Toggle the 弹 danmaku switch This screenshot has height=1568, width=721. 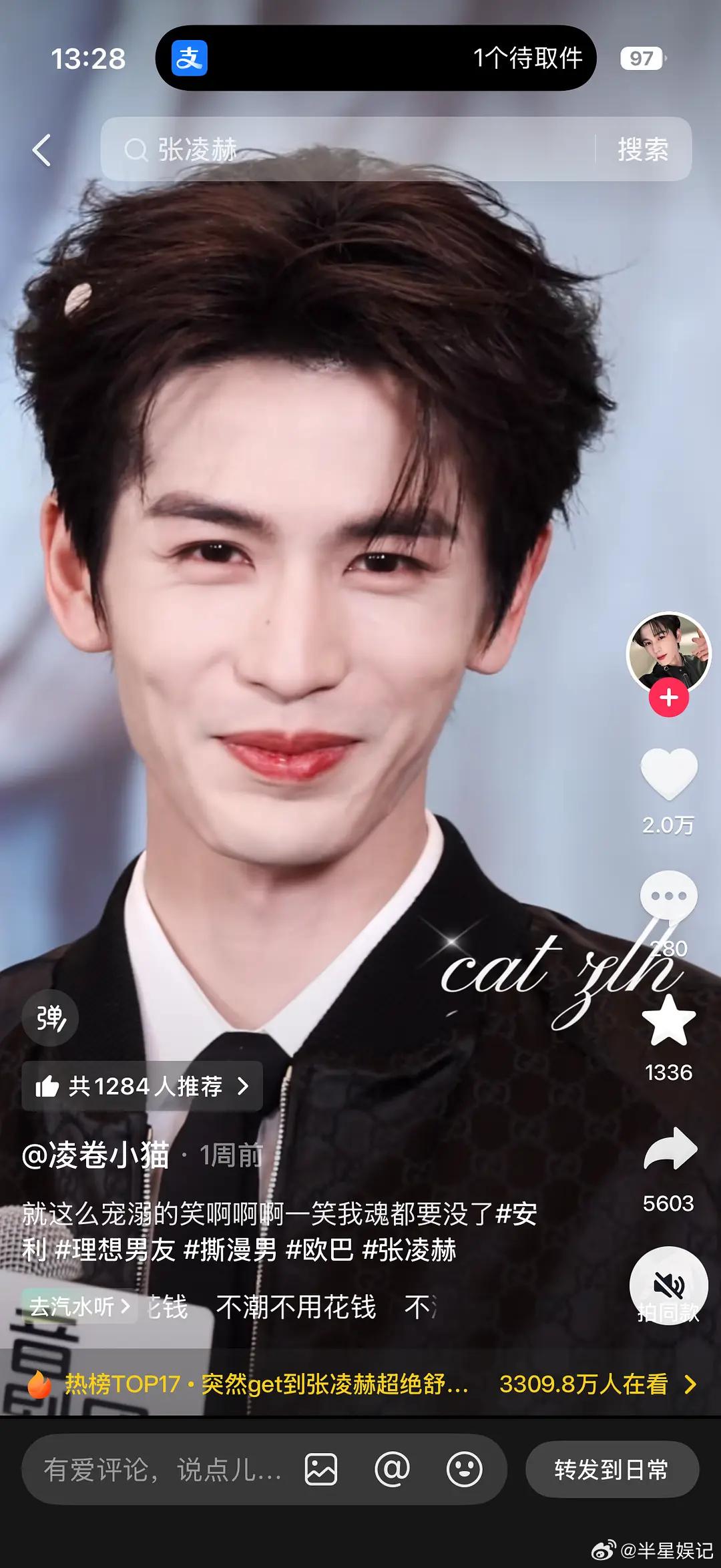50,1017
